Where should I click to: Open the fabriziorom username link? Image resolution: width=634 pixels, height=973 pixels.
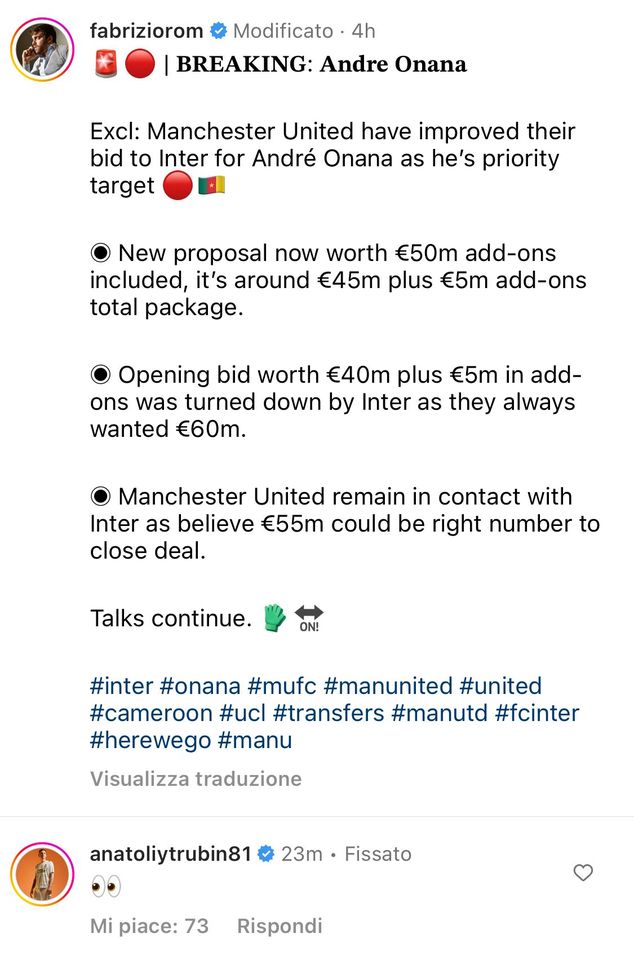(145, 32)
